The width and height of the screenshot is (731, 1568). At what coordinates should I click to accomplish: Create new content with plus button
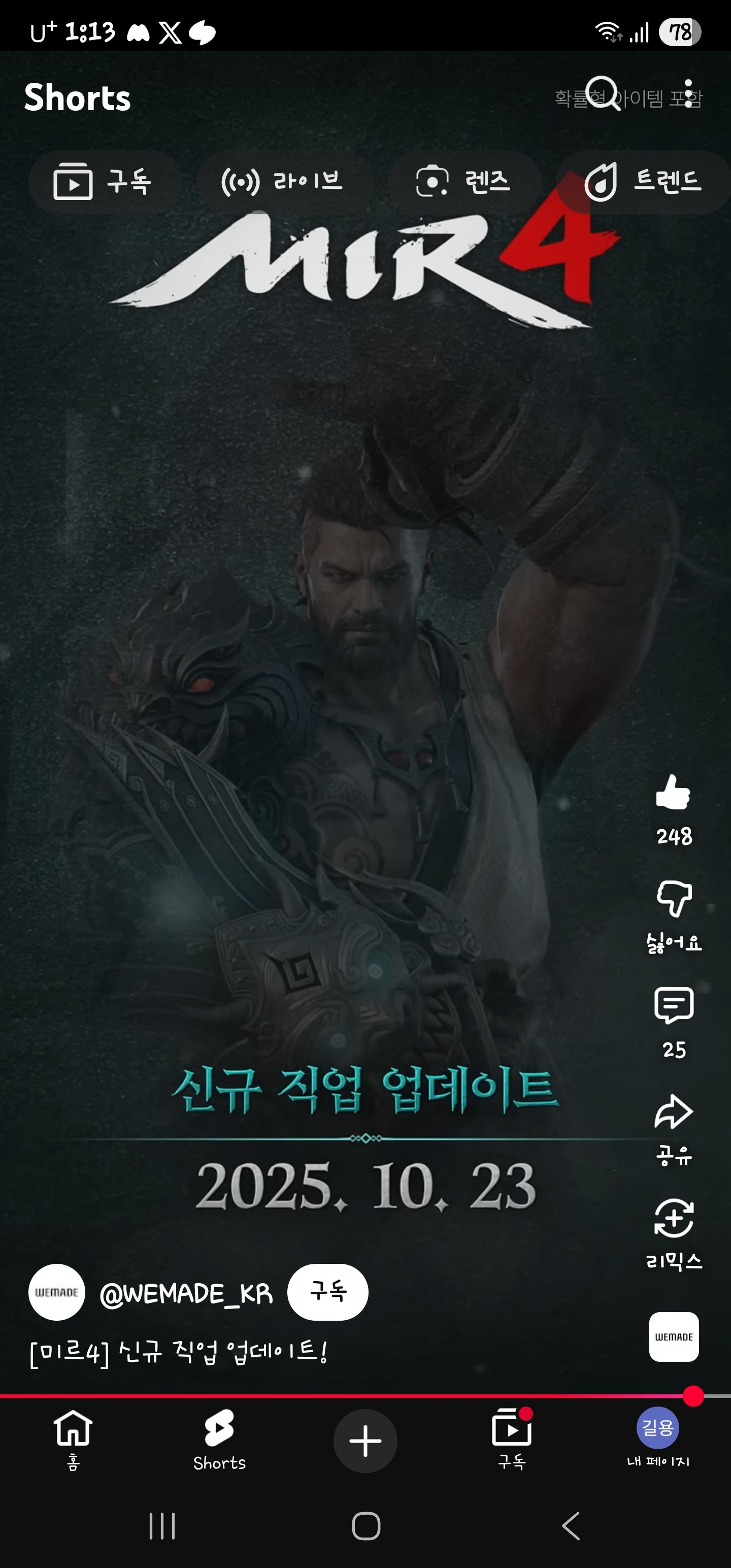[x=365, y=1440]
